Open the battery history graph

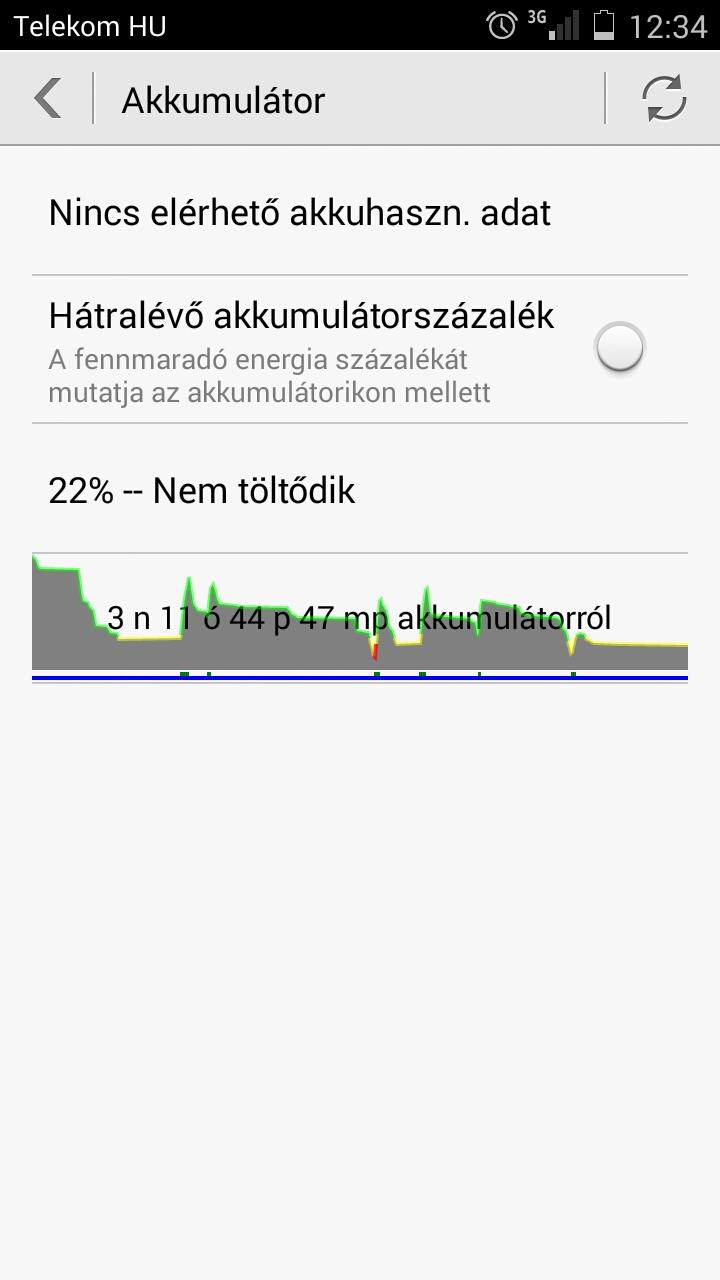click(360, 618)
